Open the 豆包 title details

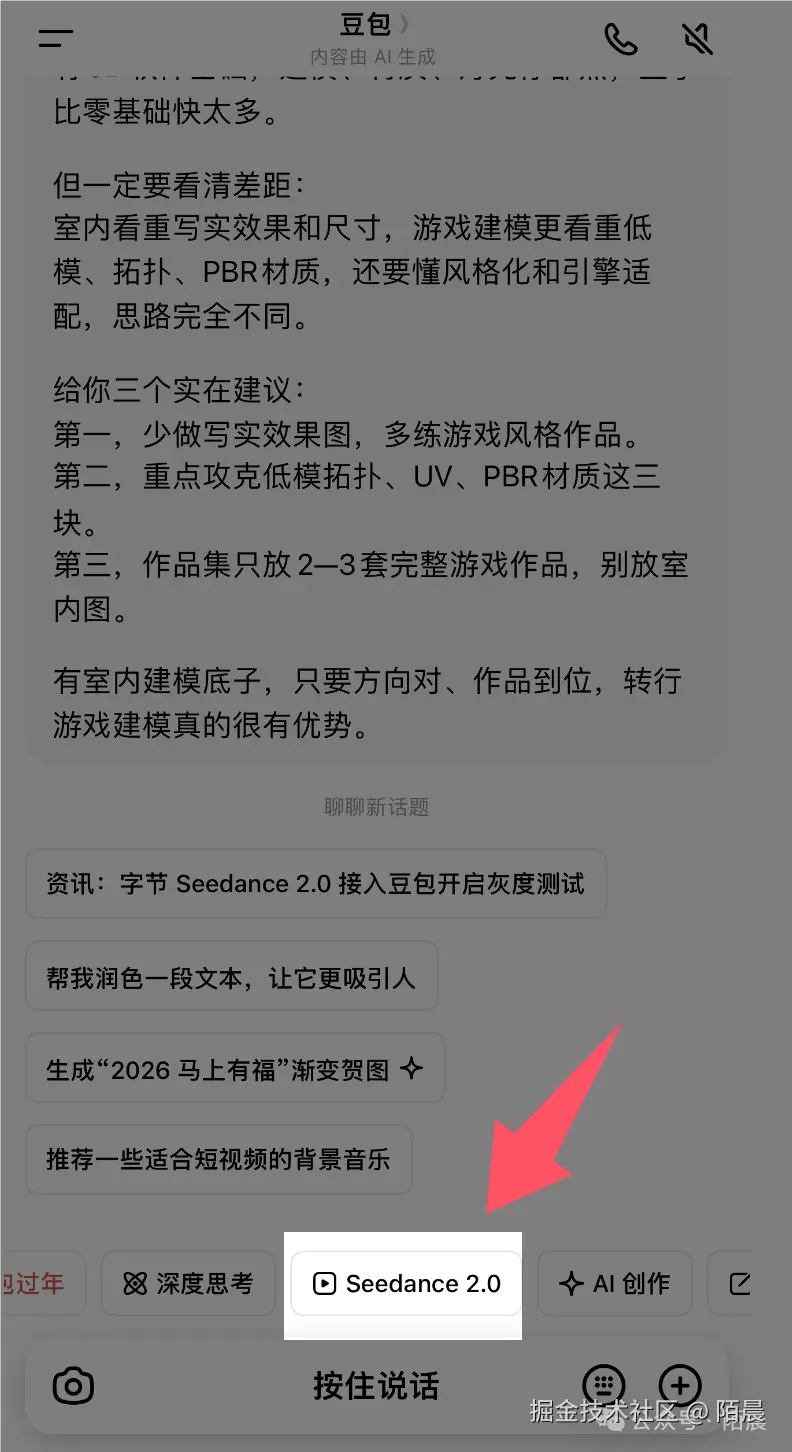(x=374, y=26)
